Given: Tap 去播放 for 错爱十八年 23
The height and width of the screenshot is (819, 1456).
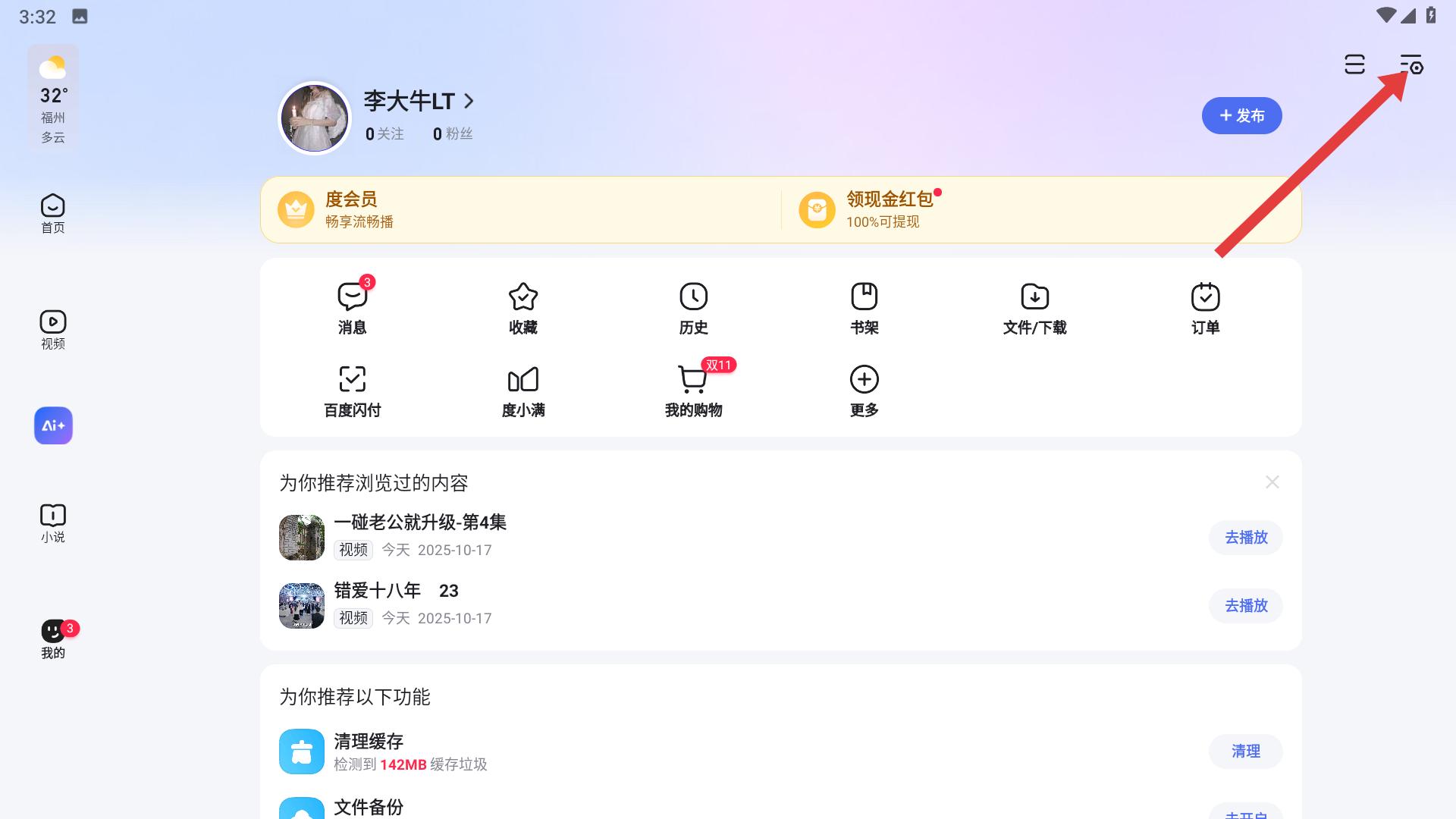Looking at the screenshot, I should point(1245,606).
